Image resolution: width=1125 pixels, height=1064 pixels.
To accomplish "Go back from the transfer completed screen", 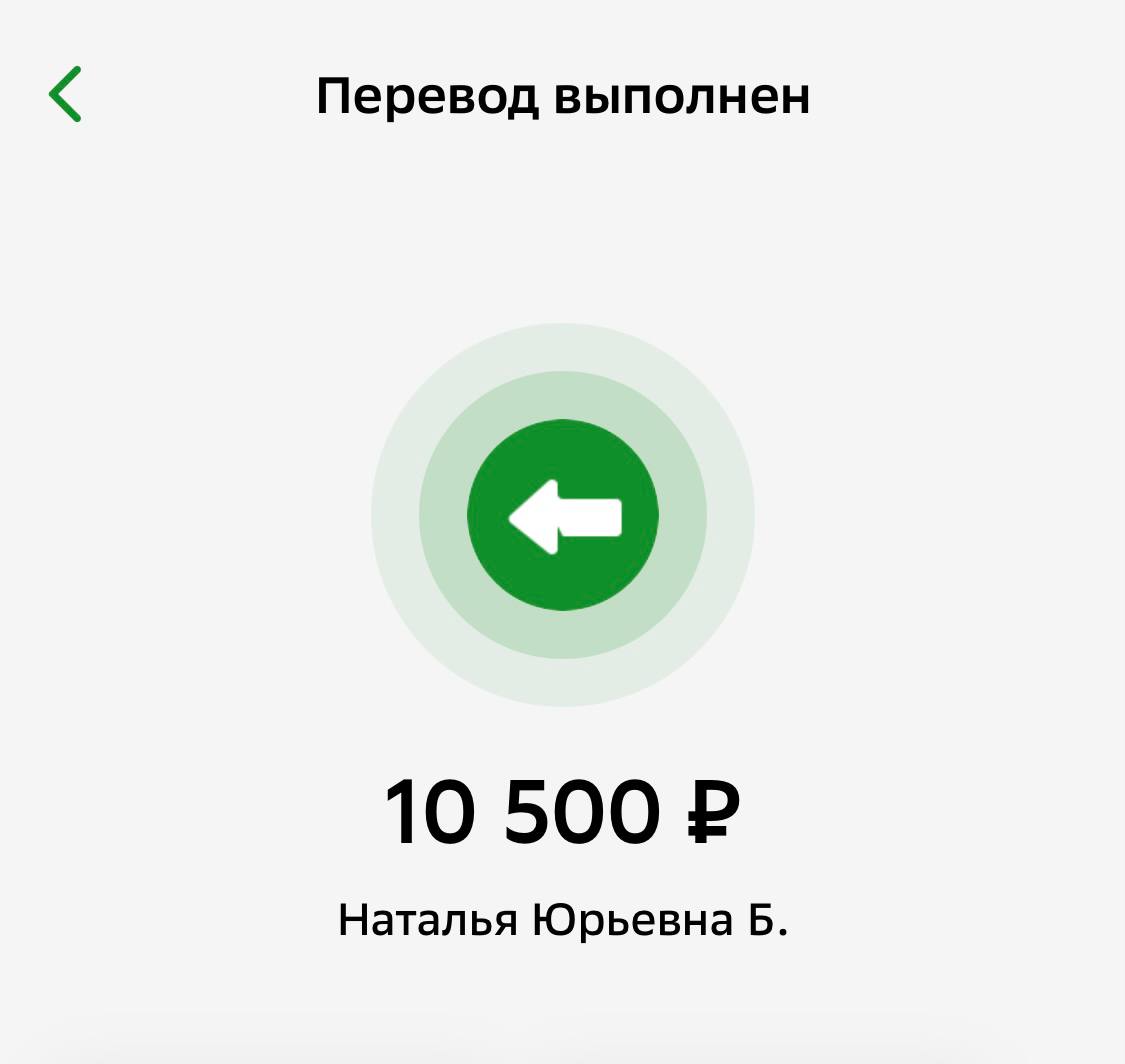I will [x=66, y=95].
